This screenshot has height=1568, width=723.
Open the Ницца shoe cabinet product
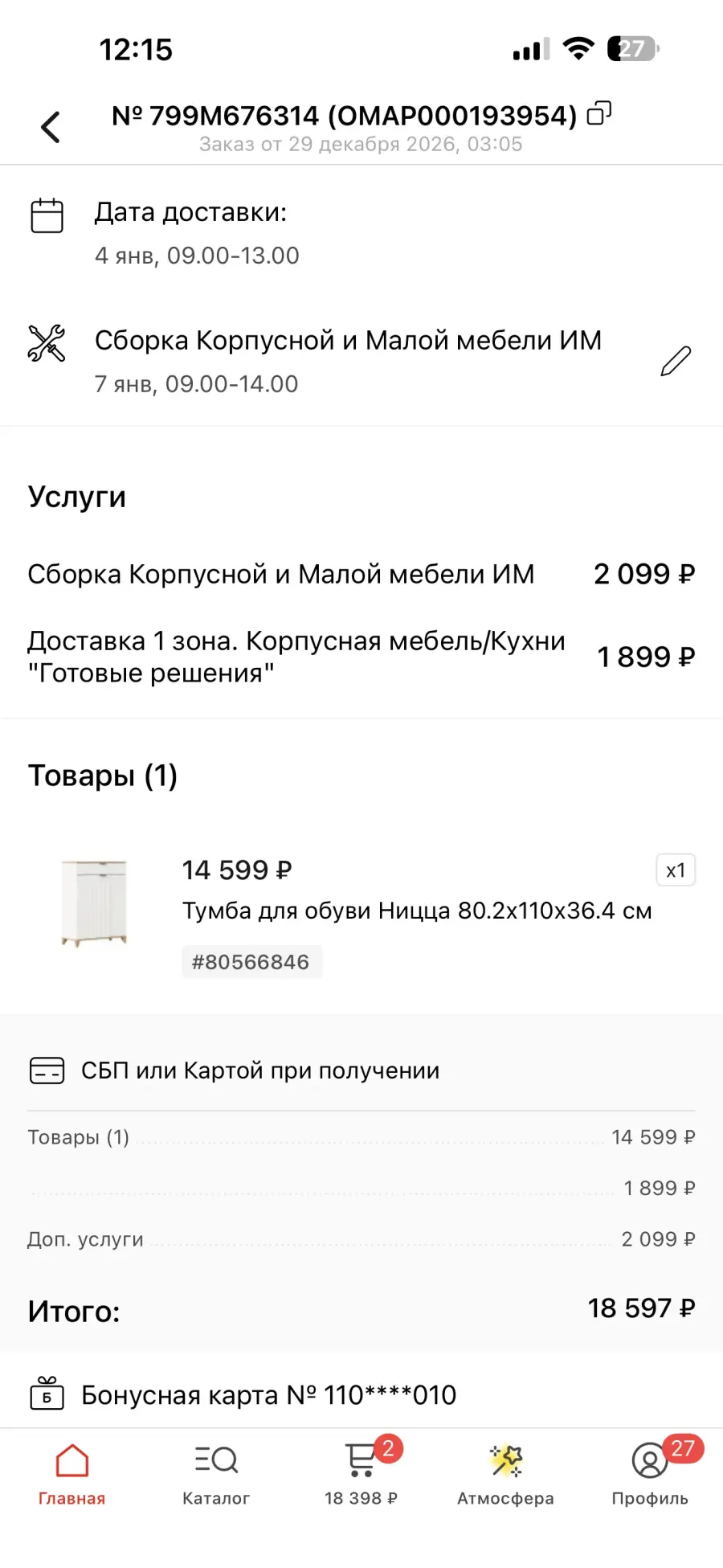[416, 911]
